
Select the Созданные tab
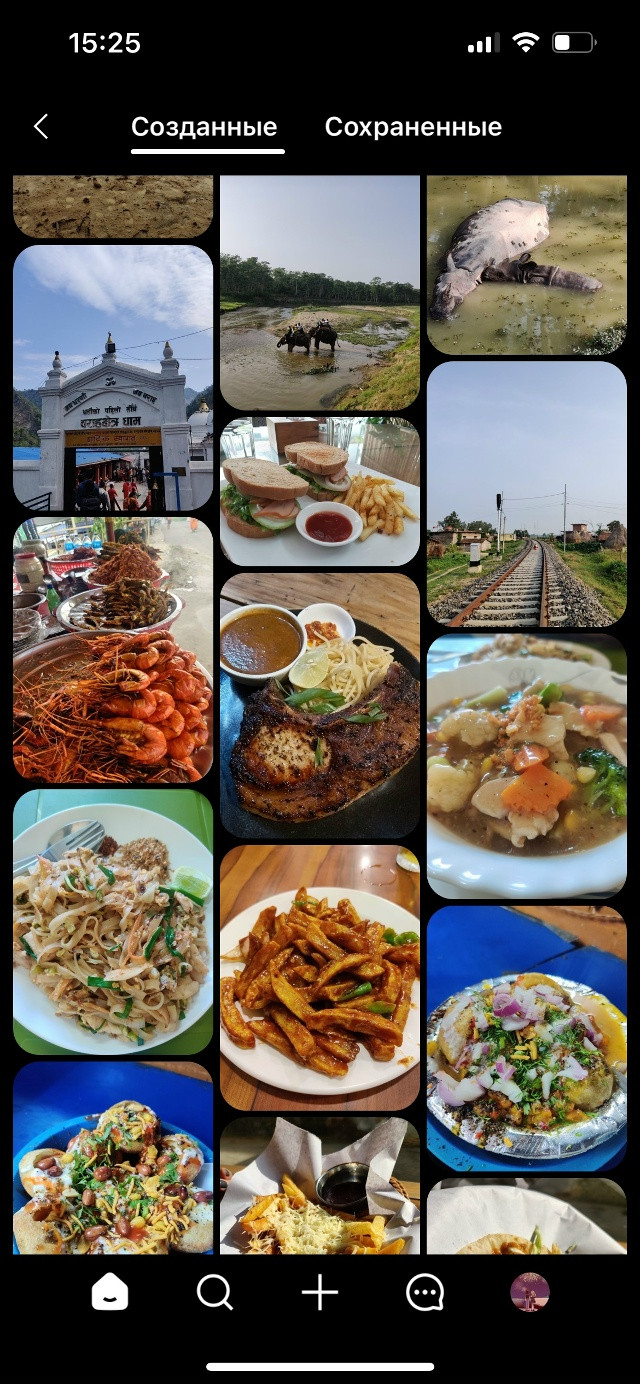(x=204, y=128)
